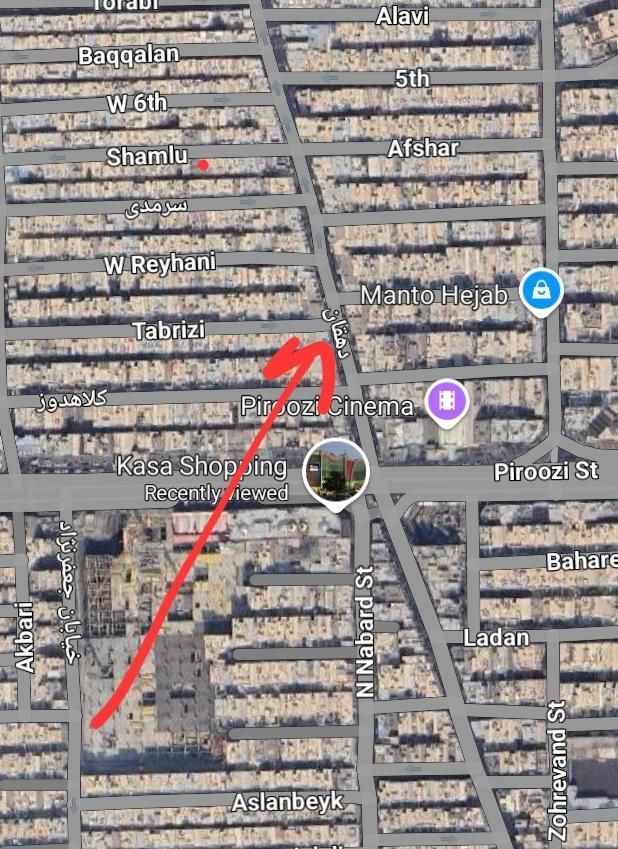Tap the Manto Hejab shopping pin

541,291
